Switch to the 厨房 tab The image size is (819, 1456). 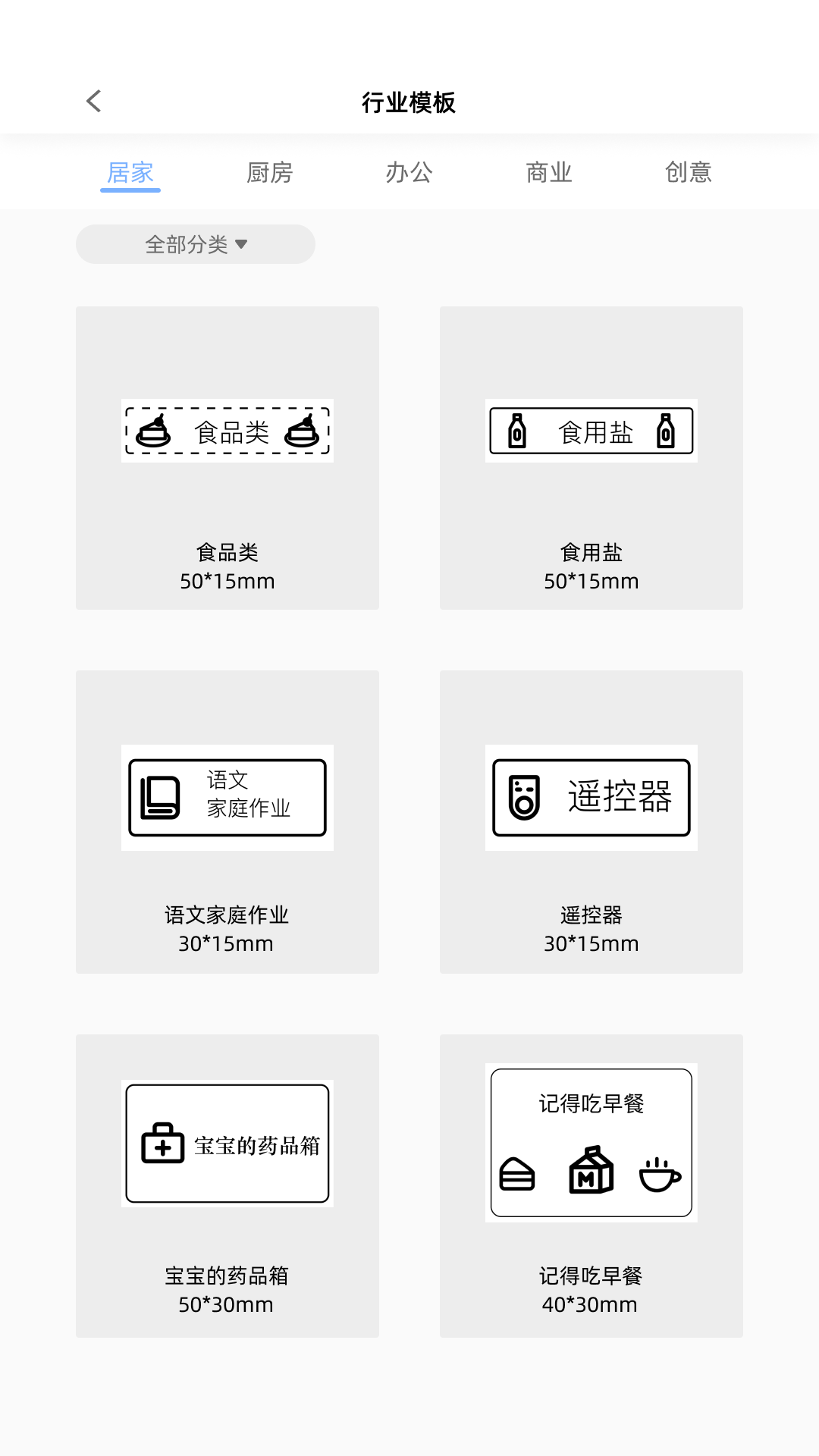coord(269,172)
